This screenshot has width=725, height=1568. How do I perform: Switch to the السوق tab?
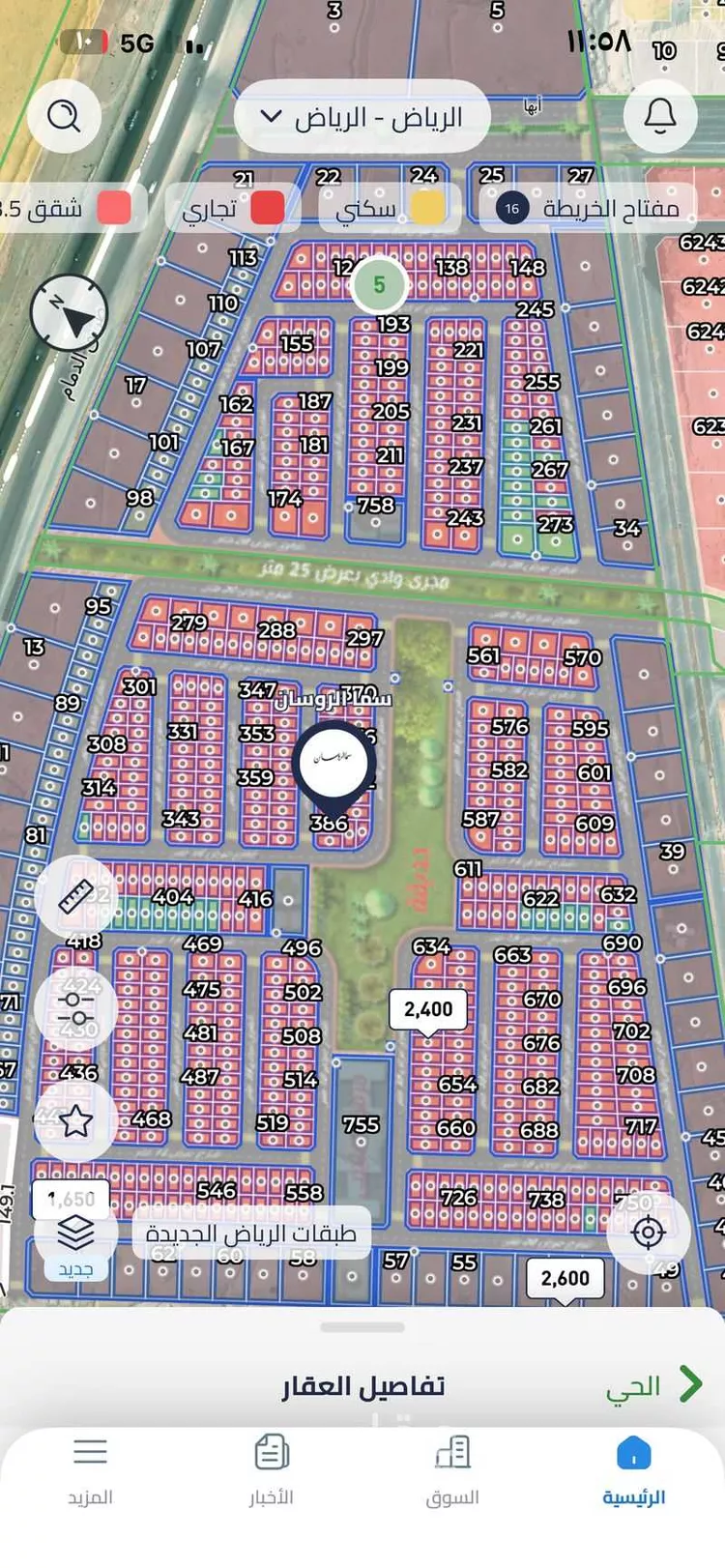(452, 1472)
